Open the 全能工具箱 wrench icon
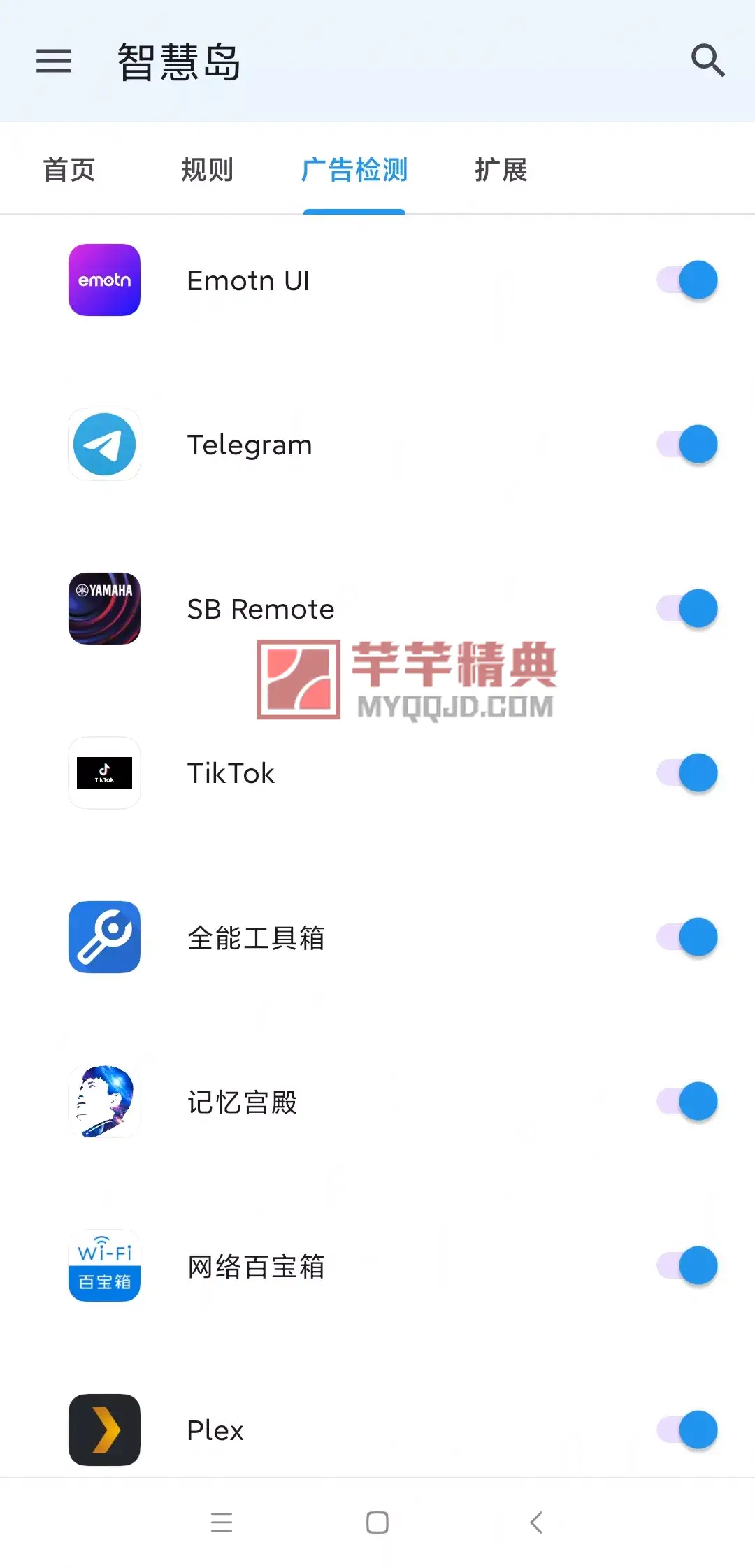Viewport: 755px width, 1568px height. [x=103, y=937]
